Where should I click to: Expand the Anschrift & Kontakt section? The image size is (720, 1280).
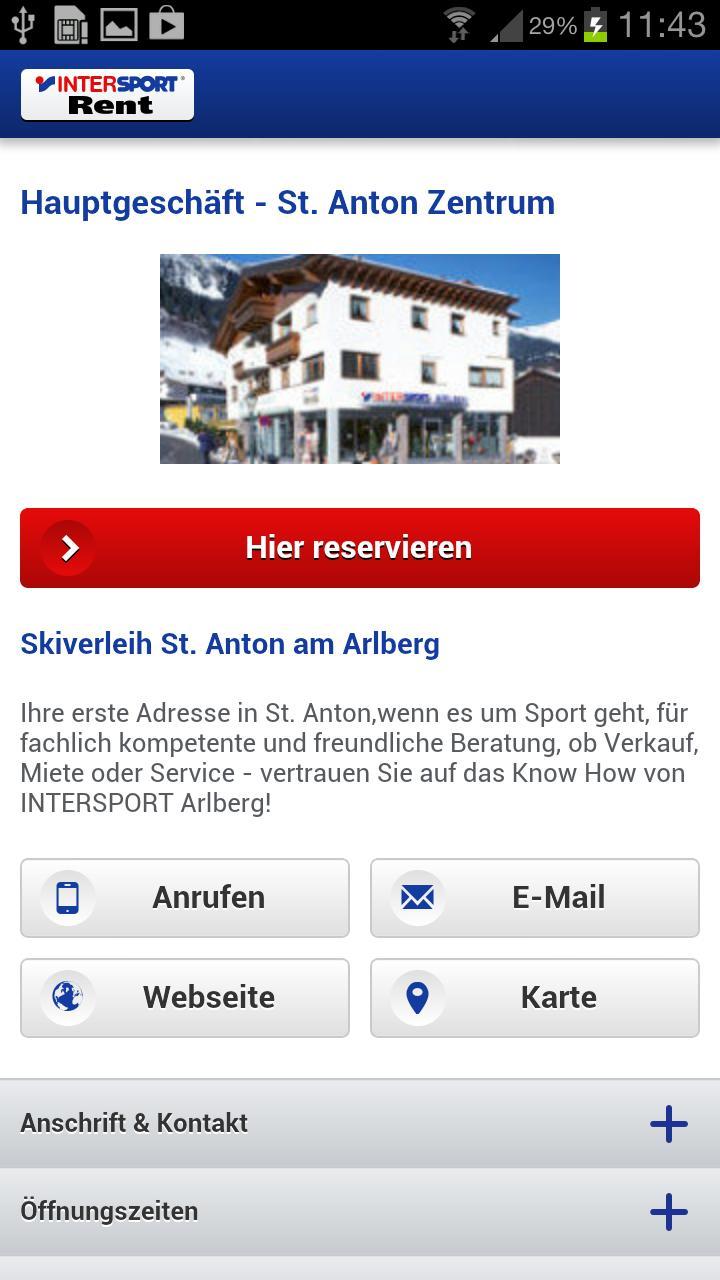click(x=668, y=1124)
